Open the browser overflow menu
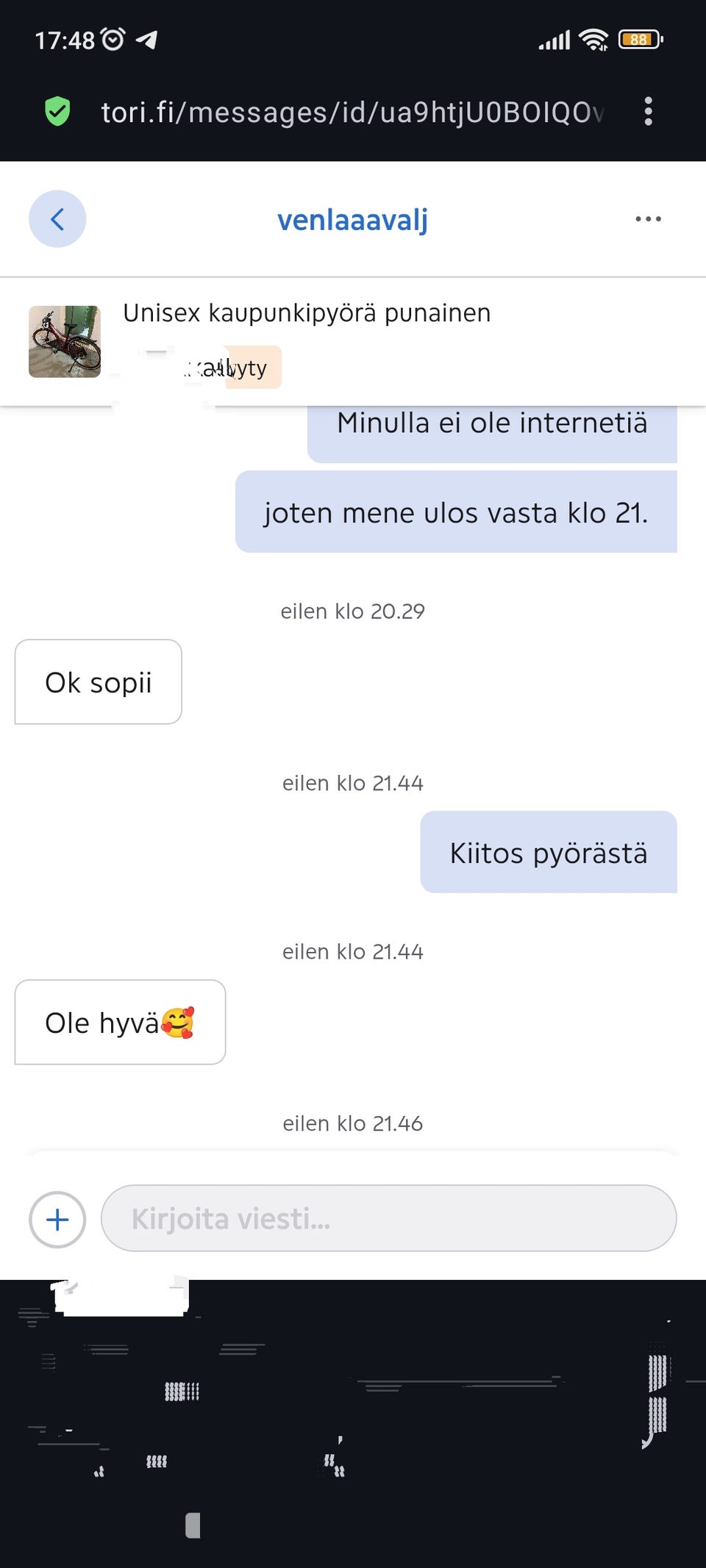Image resolution: width=706 pixels, height=1568 pixels. 648,111
